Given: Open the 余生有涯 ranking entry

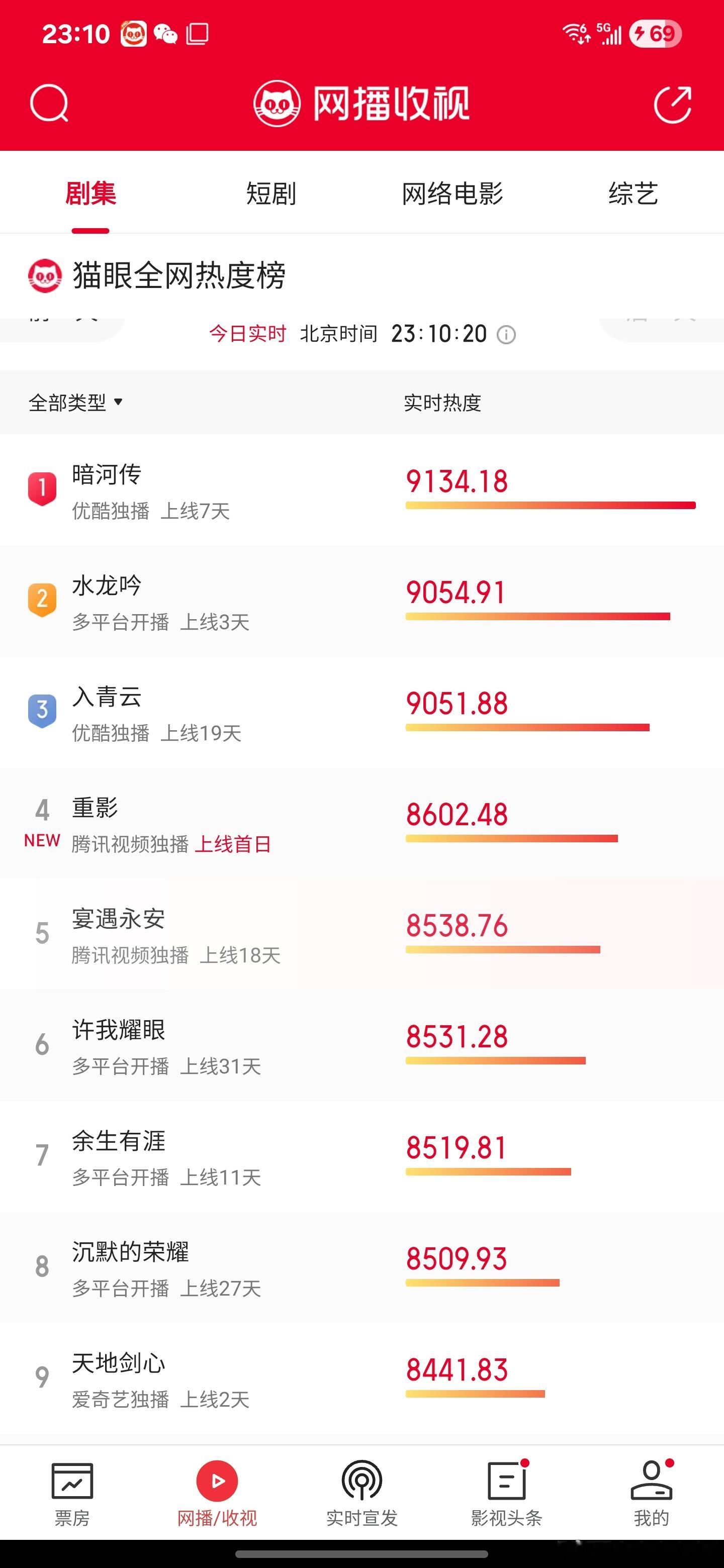Looking at the screenshot, I should pos(361,1156).
